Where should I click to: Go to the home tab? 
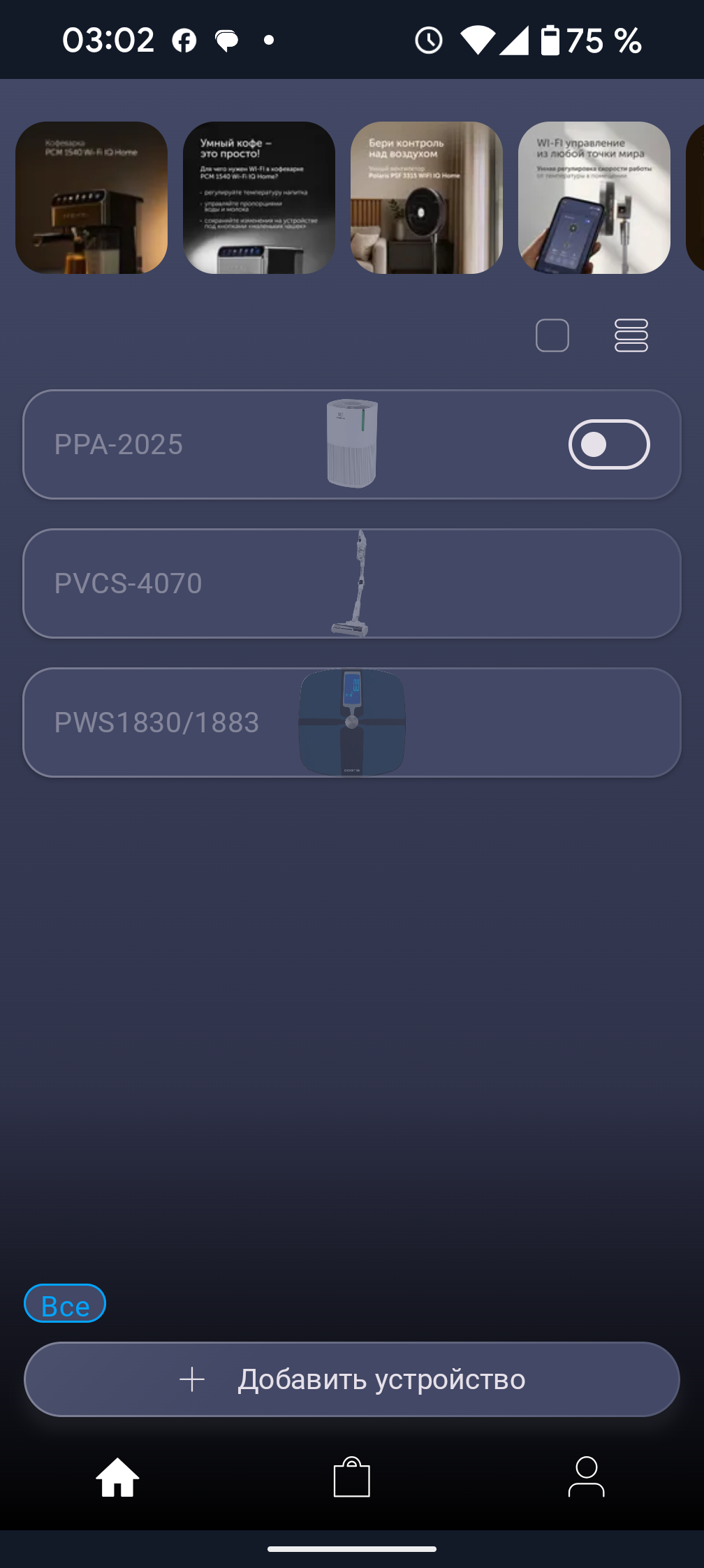point(117,1477)
